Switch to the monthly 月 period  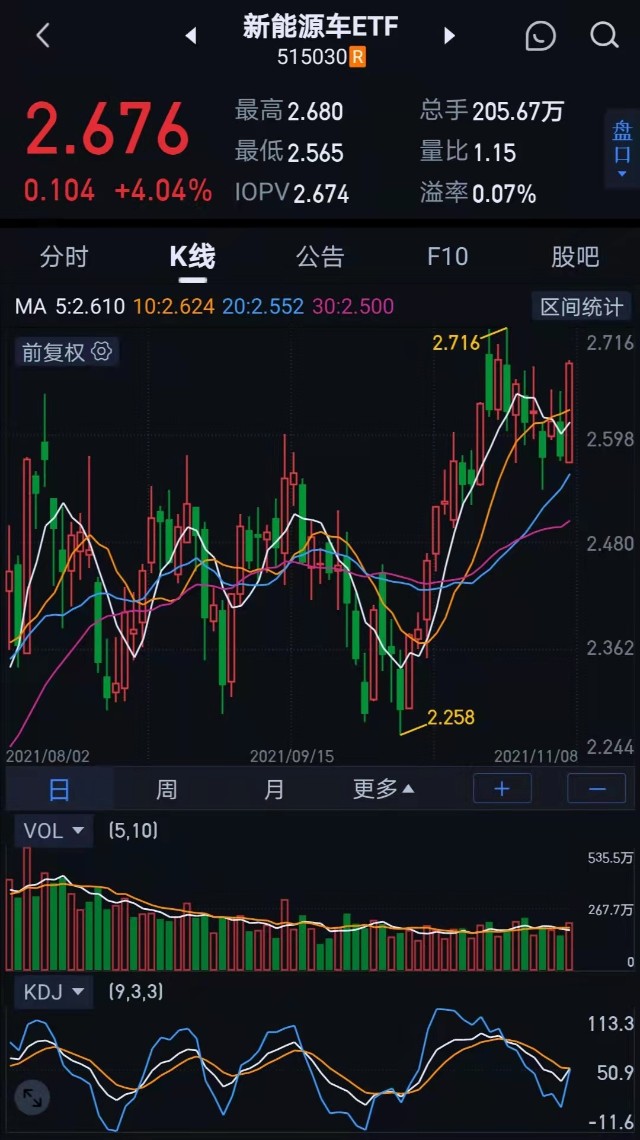[x=274, y=790]
